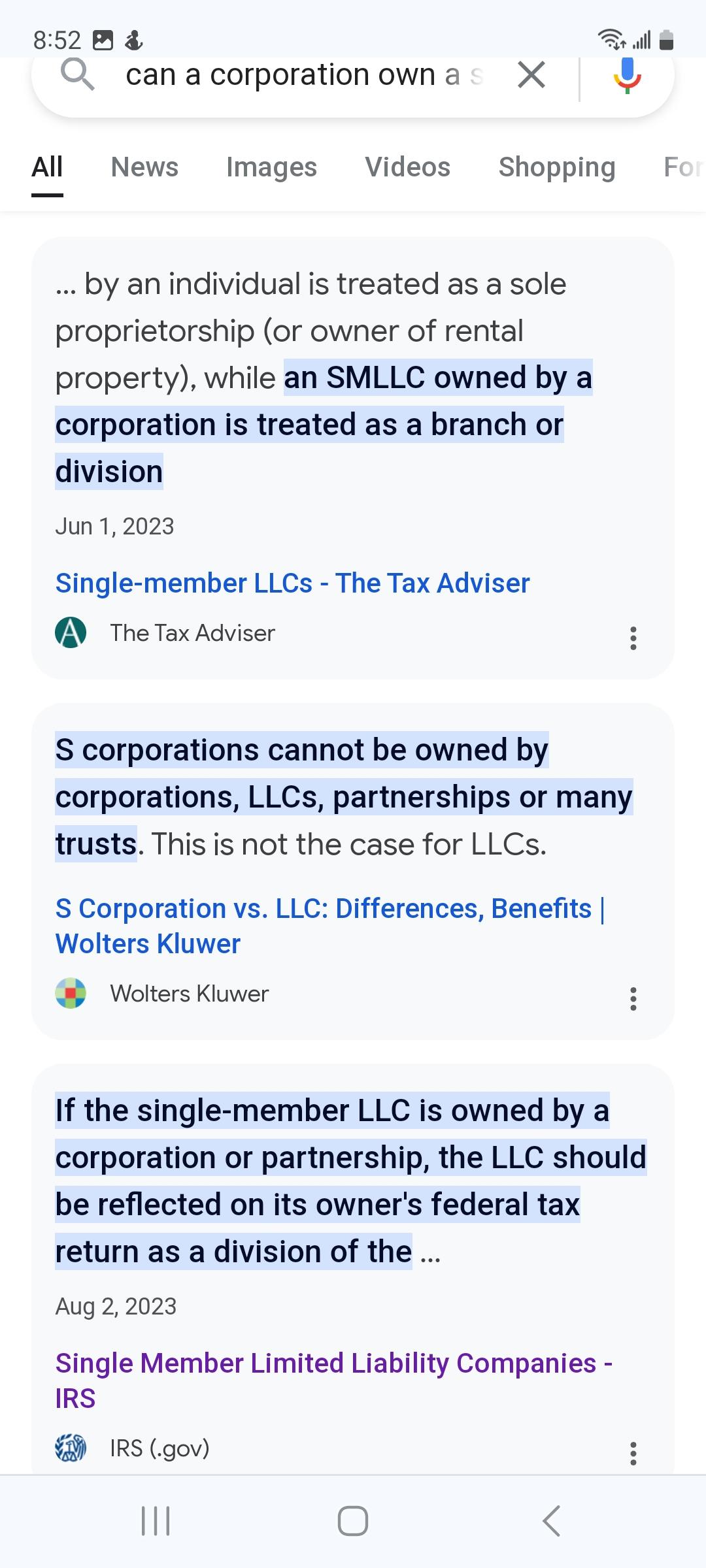Open options menu for The Tax Adviser result
The image size is (706, 1568).
pyautogui.click(x=633, y=638)
